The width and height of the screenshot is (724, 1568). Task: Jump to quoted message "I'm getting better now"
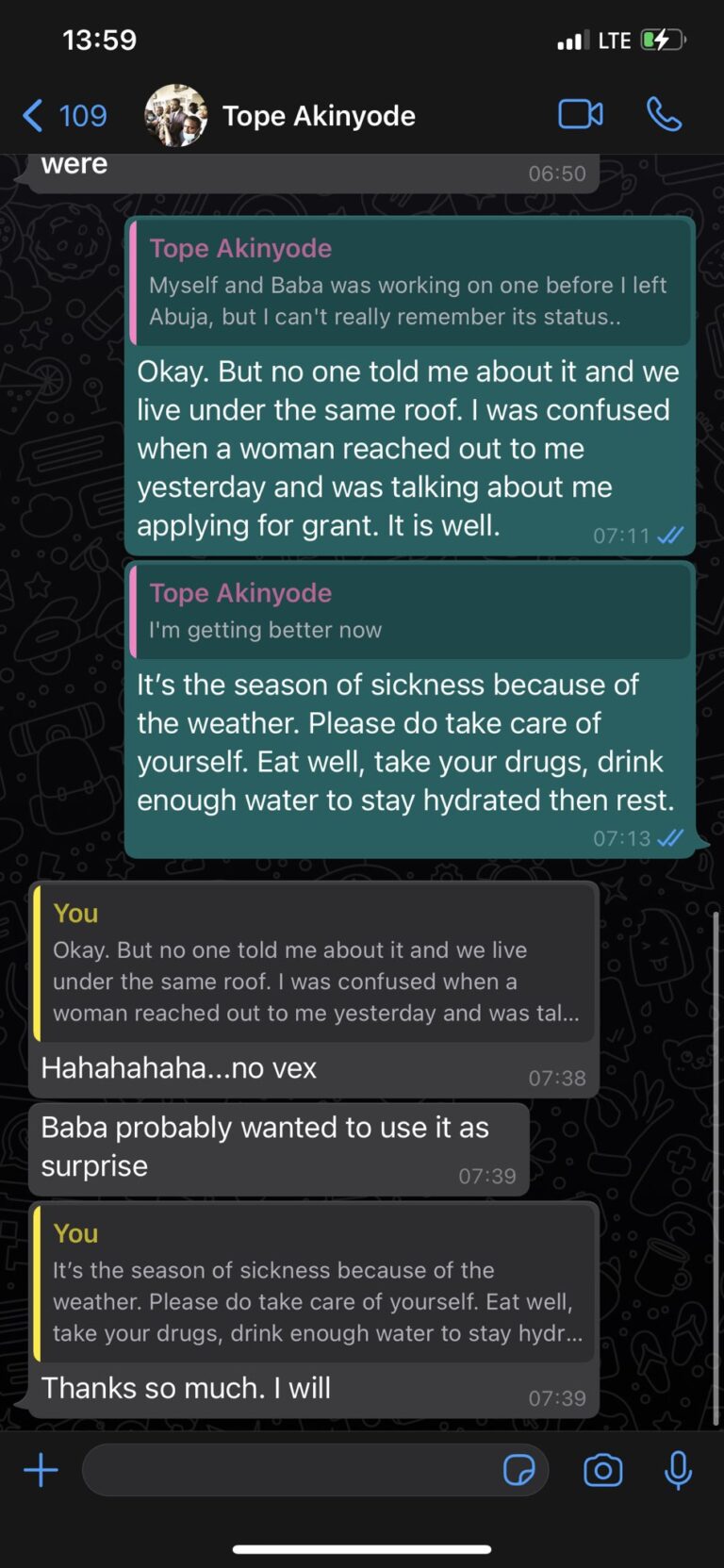410,611
